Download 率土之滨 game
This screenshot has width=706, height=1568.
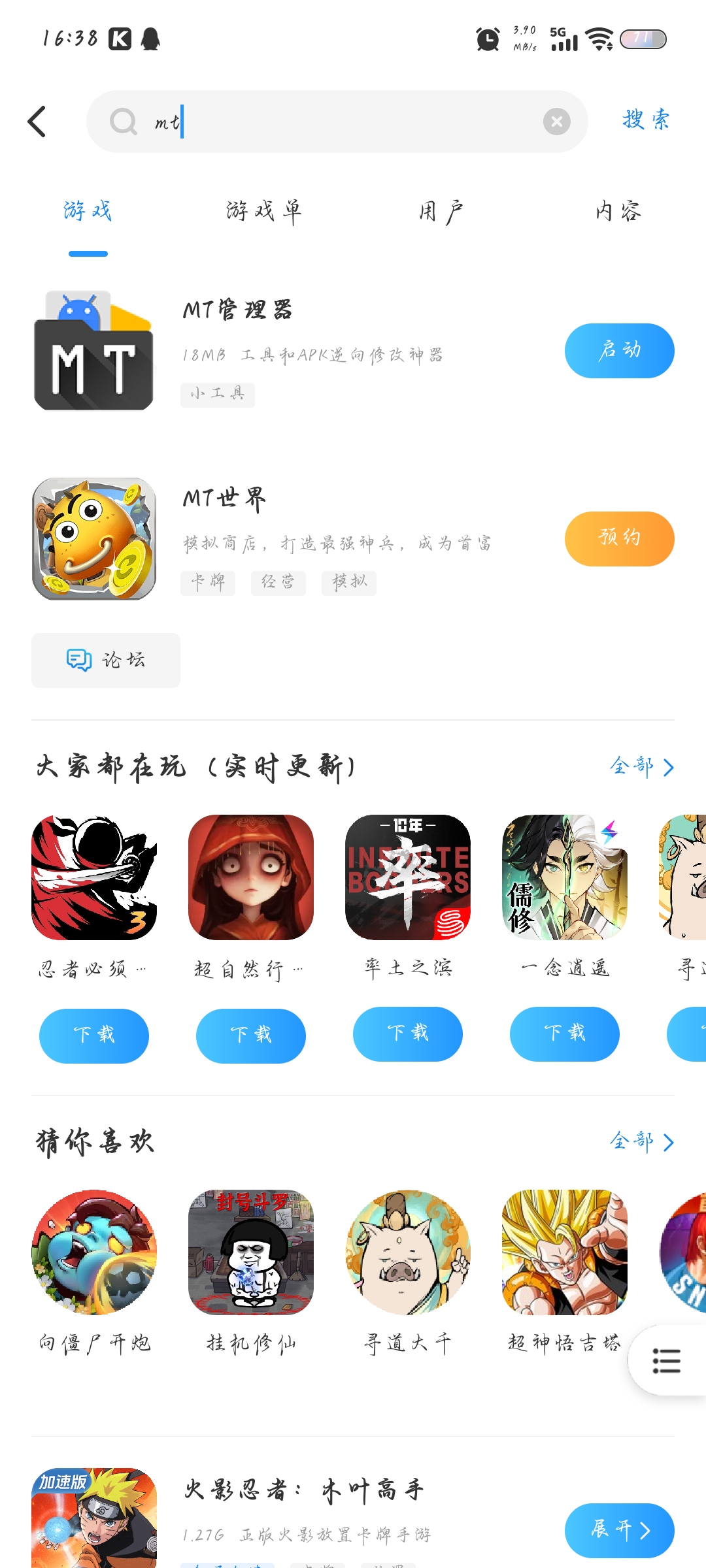408,1034
